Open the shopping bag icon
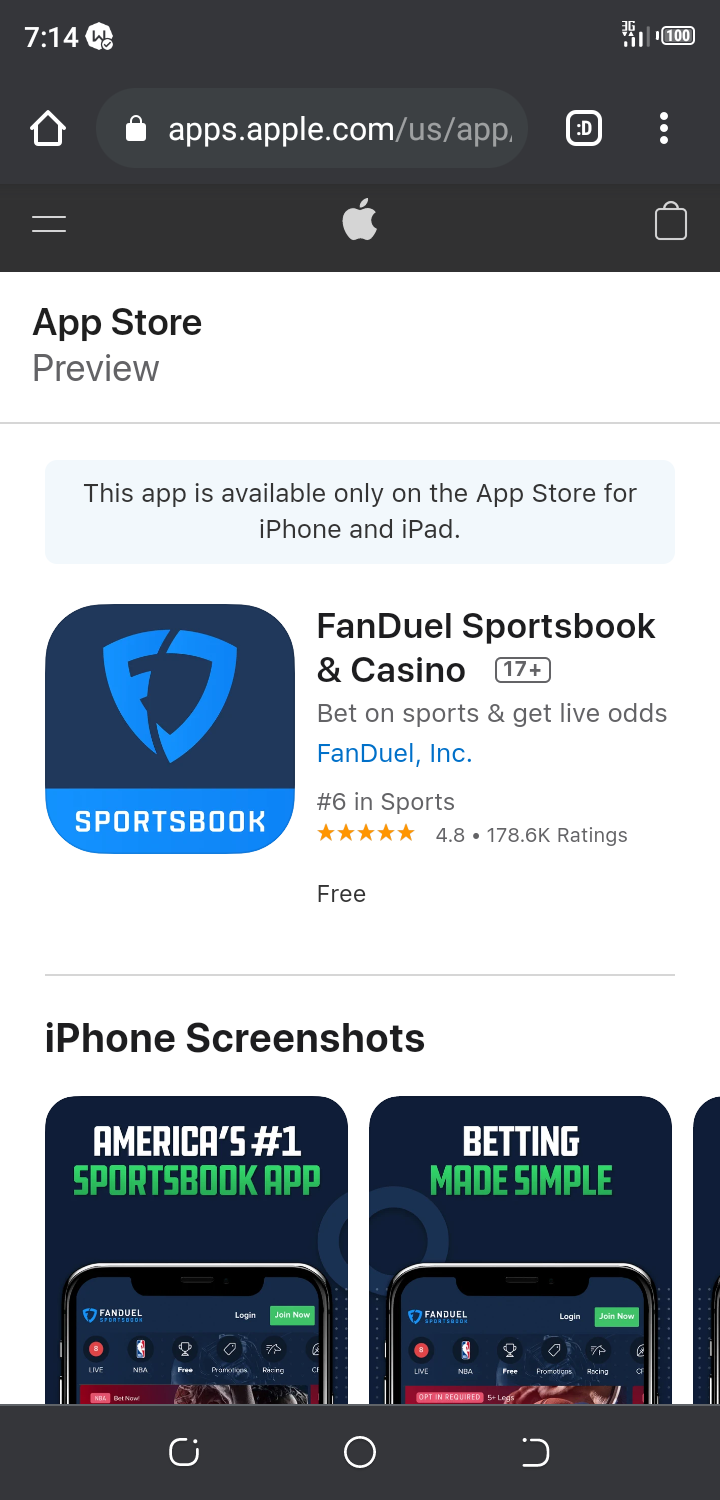The width and height of the screenshot is (720, 1500). [x=670, y=221]
